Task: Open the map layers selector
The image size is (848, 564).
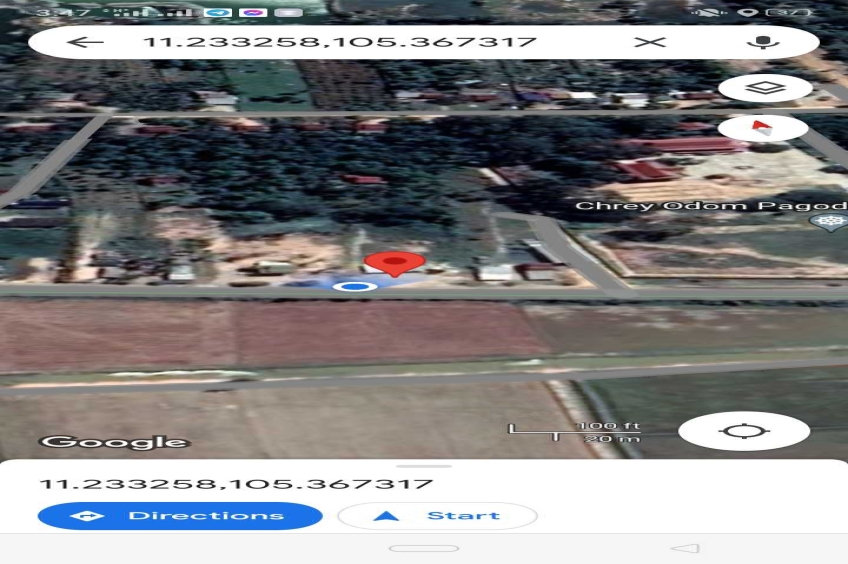Action: (x=765, y=88)
